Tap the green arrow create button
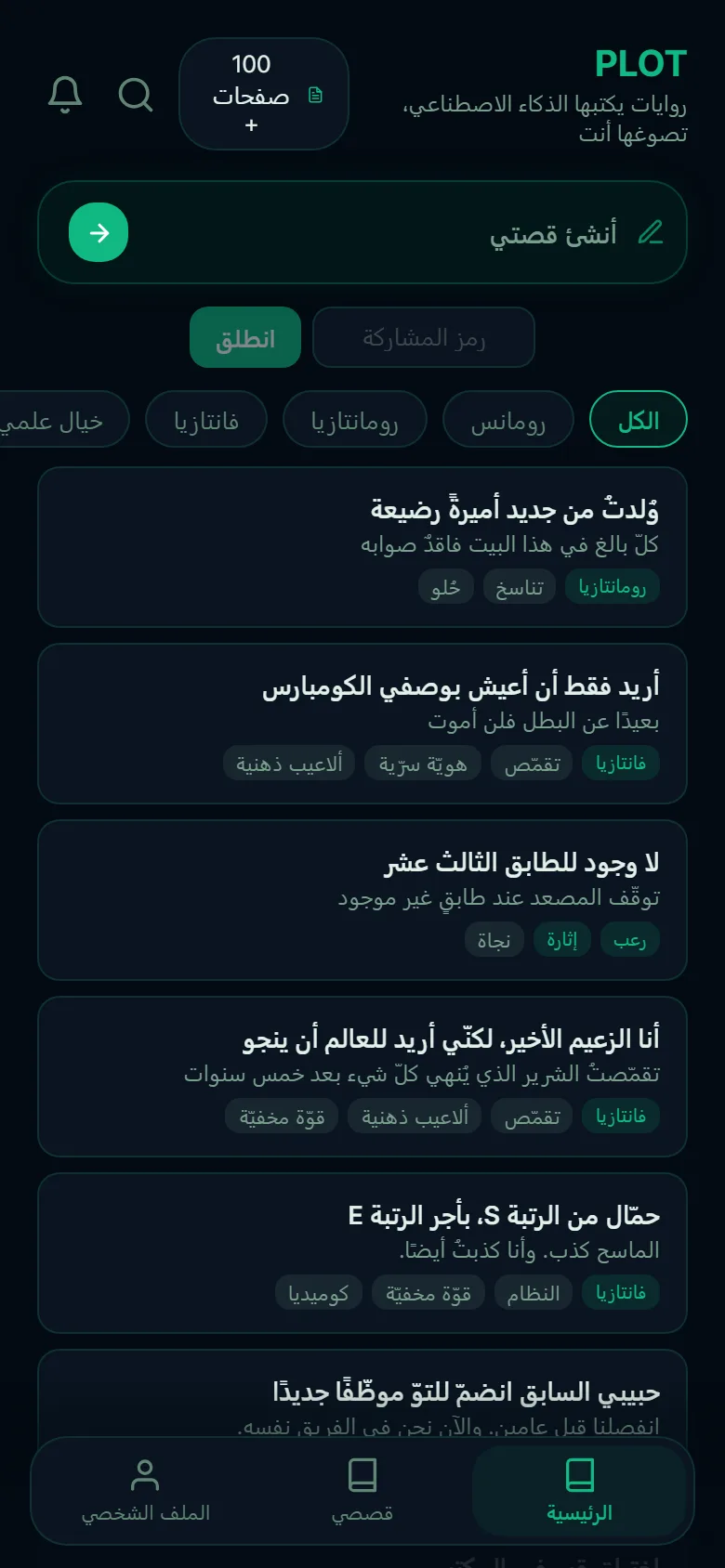Viewport: 725px width, 1568px height. [99, 232]
